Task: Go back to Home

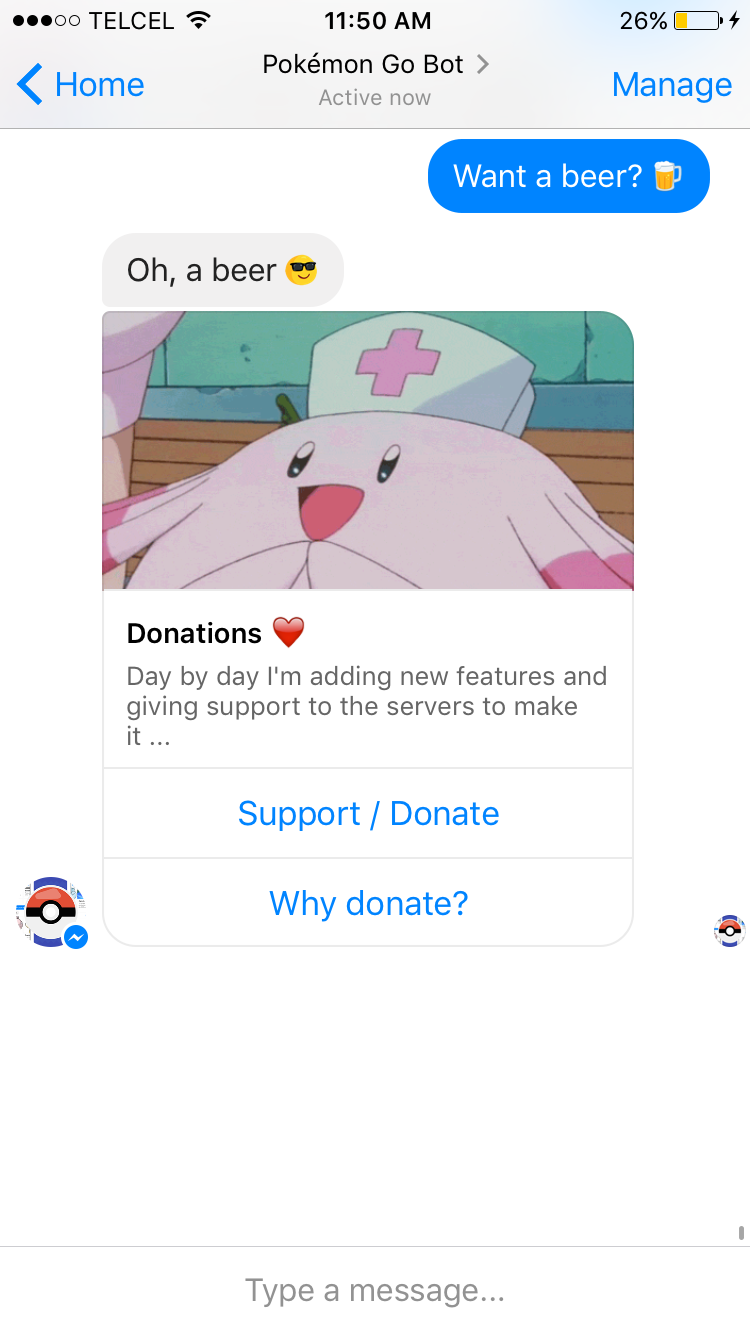Action: 81,85
